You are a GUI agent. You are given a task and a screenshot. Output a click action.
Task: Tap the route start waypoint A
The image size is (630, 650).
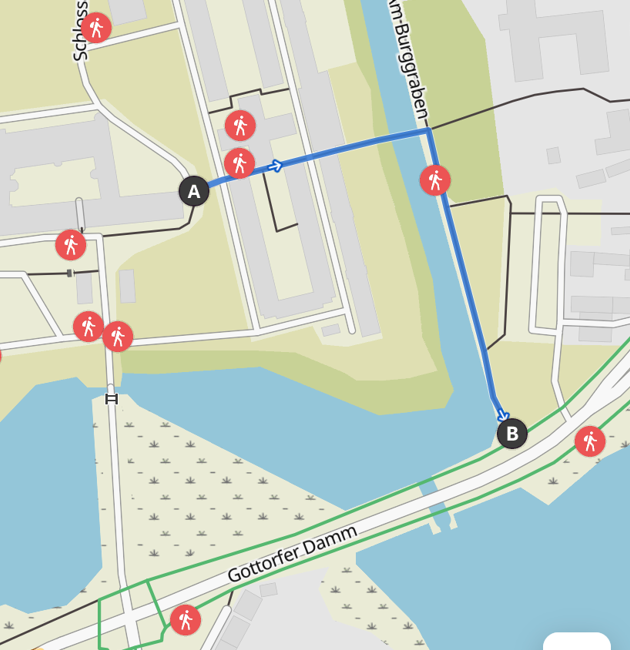(x=194, y=191)
